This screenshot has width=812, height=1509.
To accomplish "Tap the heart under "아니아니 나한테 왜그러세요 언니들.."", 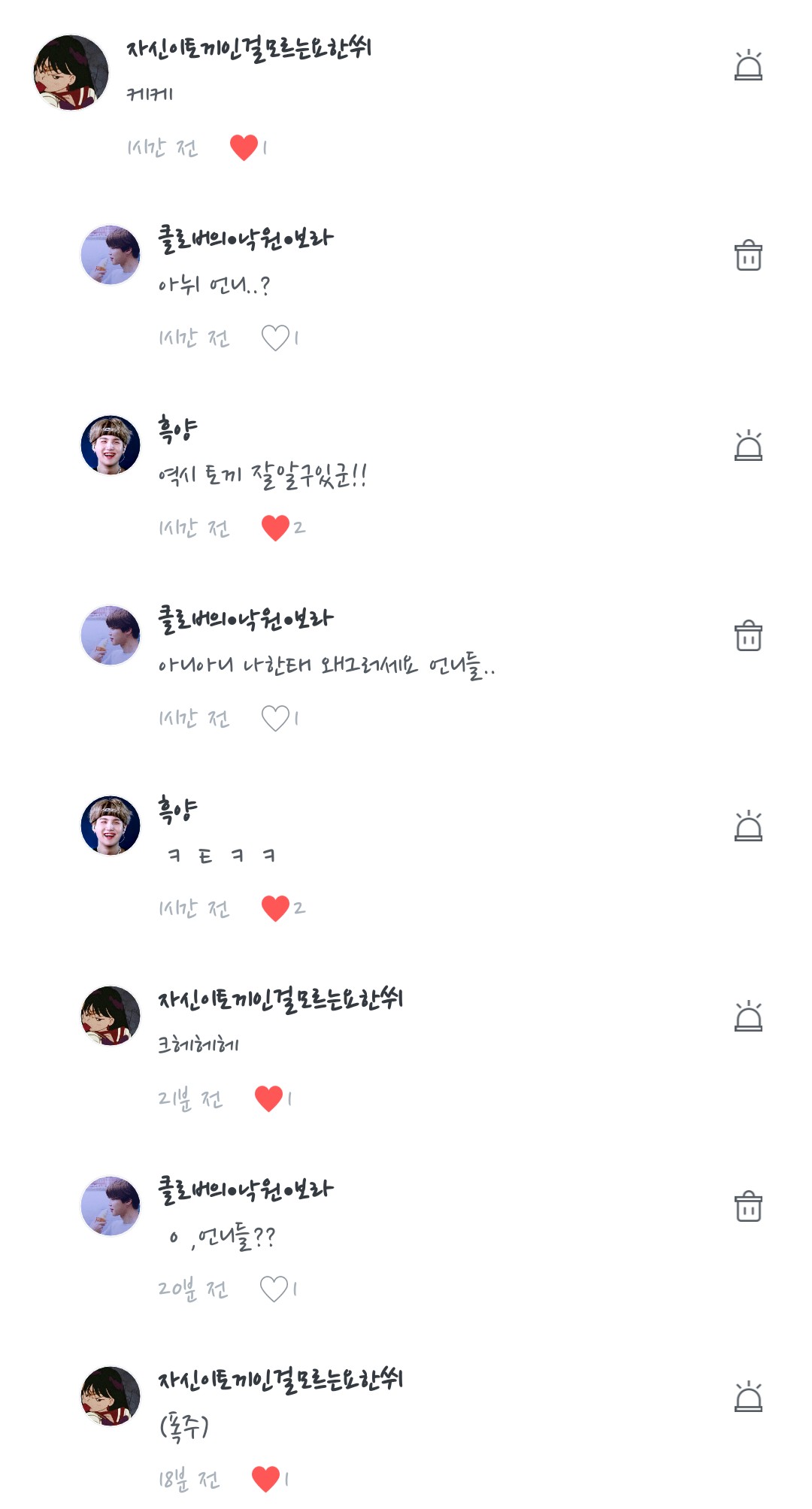I will coord(275,718).
